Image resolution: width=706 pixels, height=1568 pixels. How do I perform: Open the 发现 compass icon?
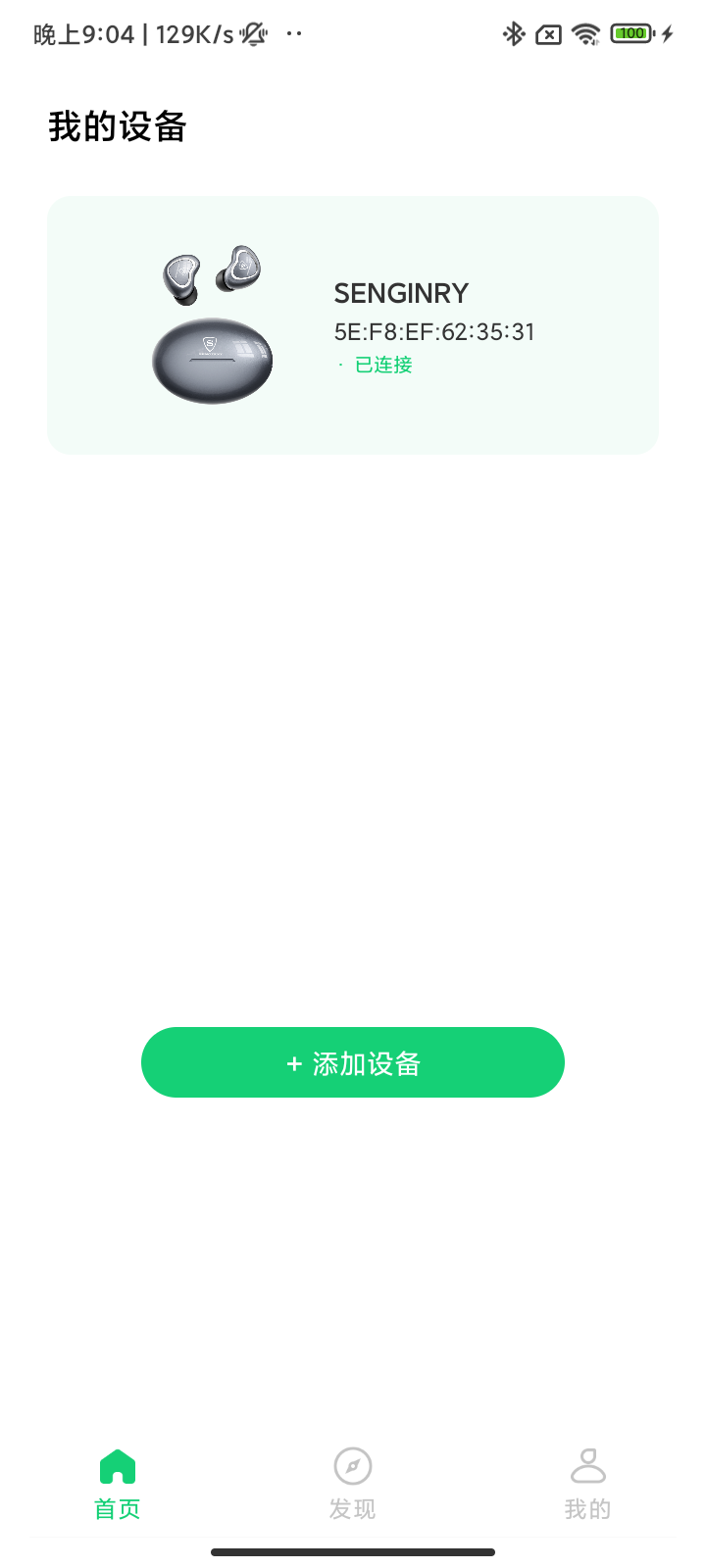tap(352, 1465)
